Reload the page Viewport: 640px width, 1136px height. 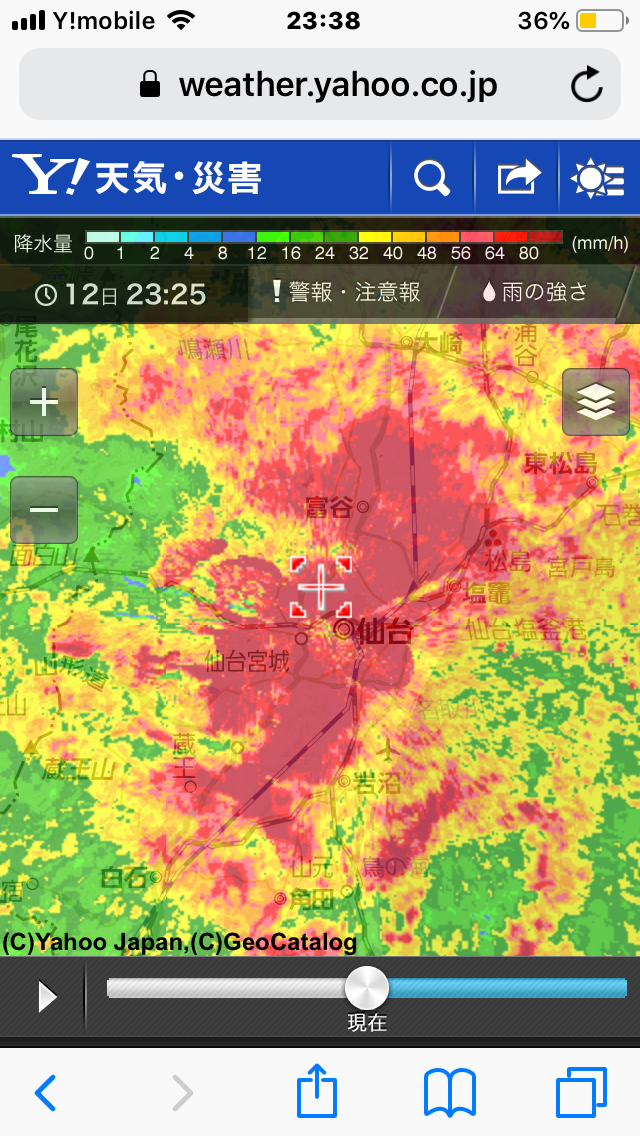tap(588, 85)
